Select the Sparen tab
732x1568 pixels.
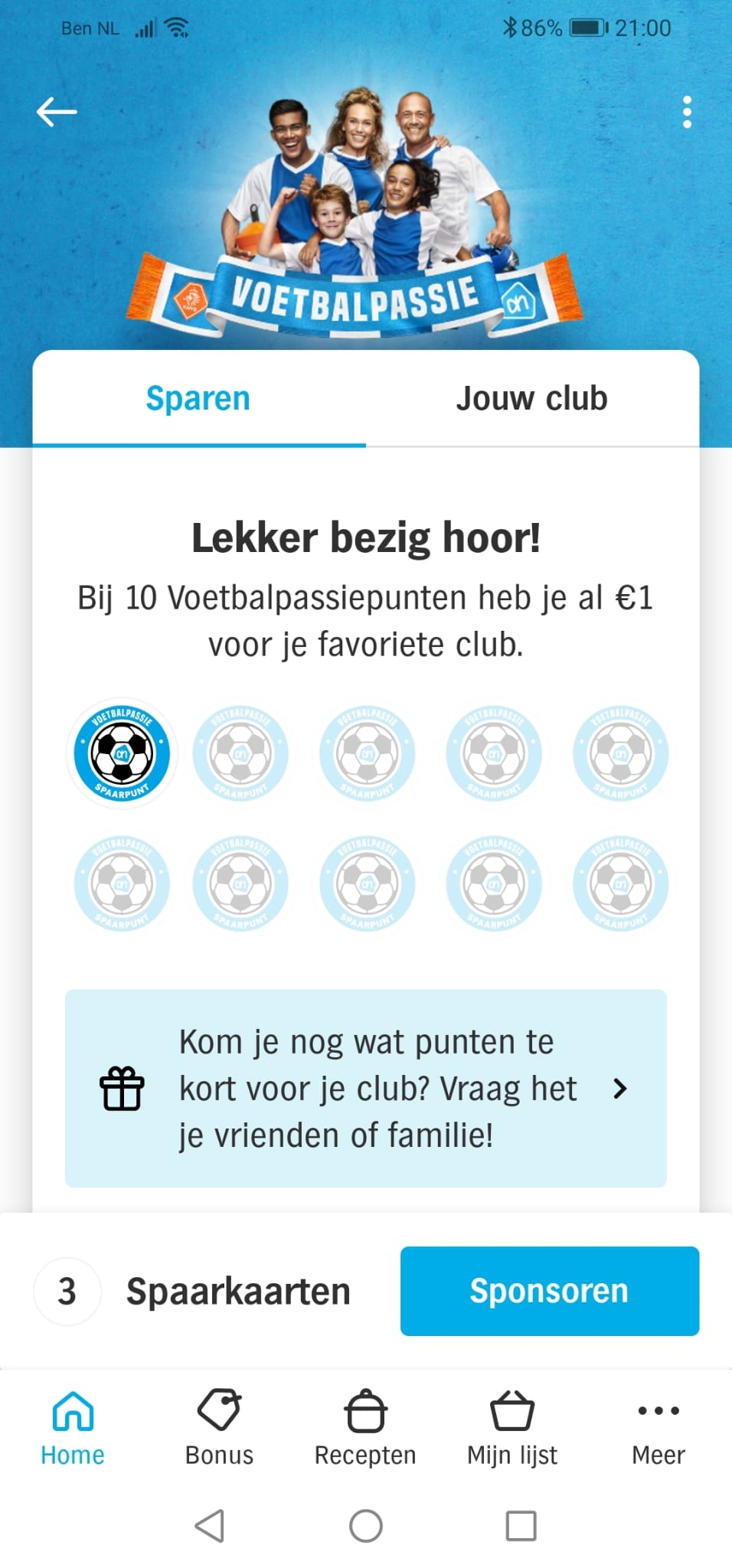[x=198, y=399]
